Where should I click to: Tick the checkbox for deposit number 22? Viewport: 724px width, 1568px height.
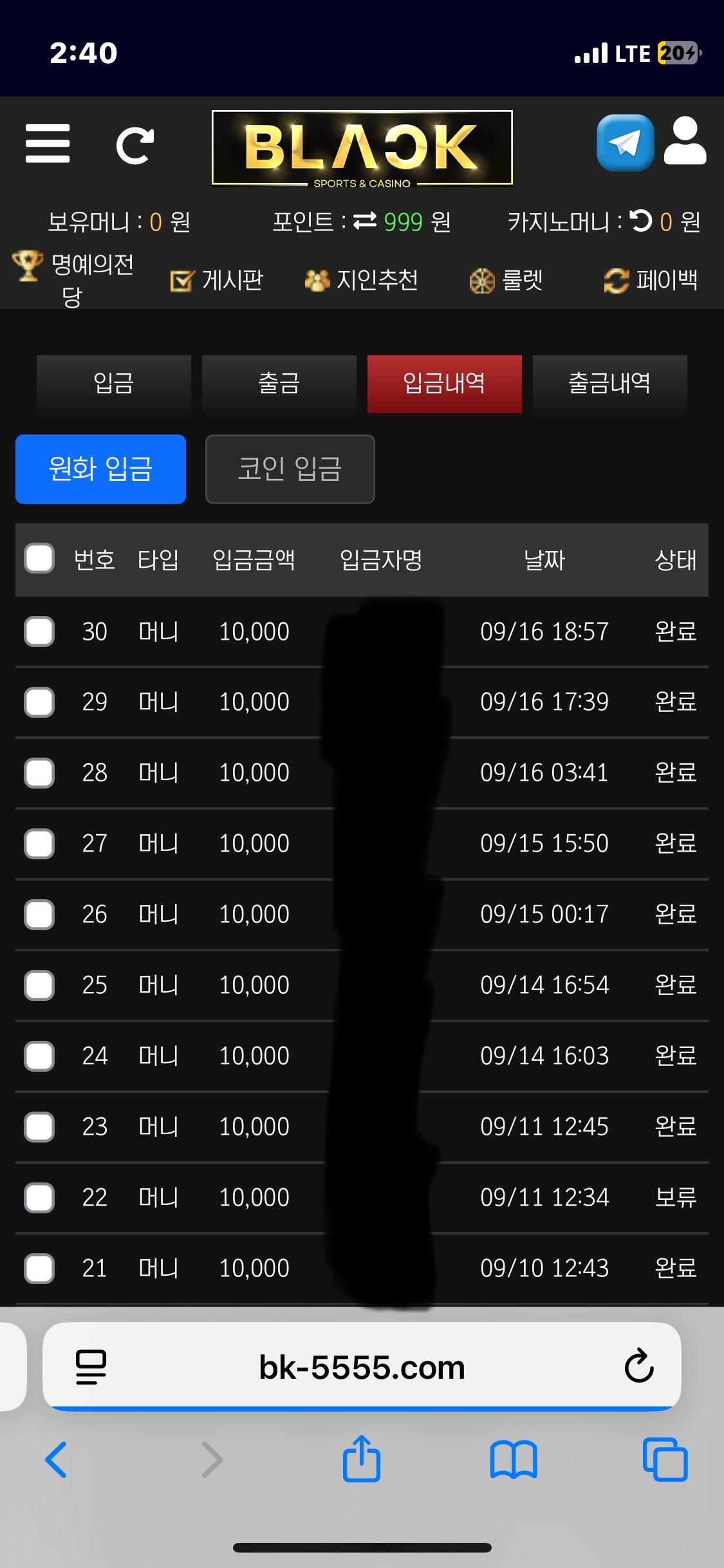[39, 1197]
